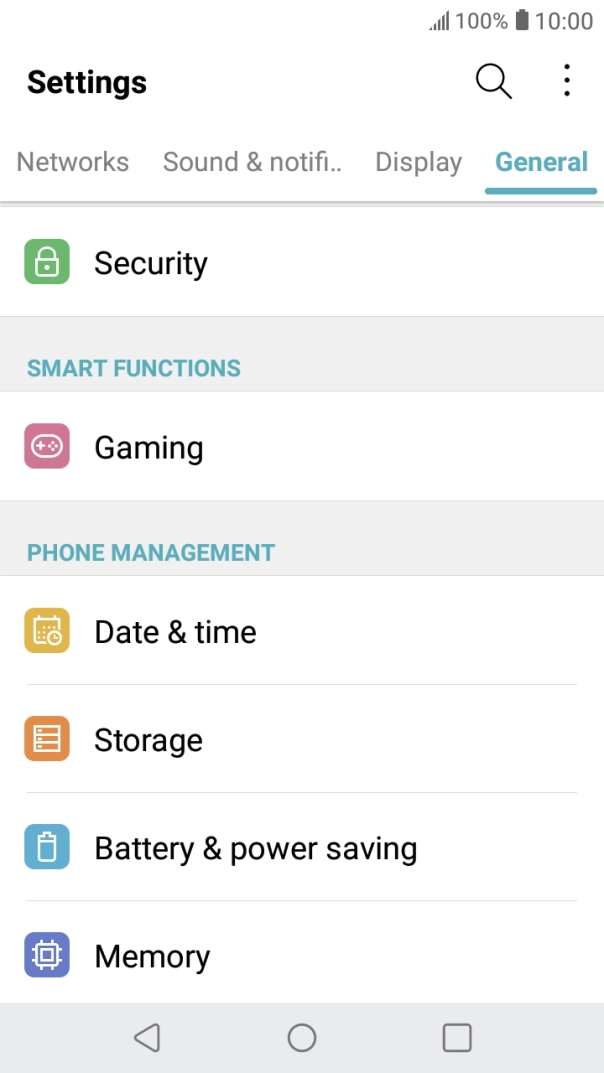Tap the home button
The image size is (604, 1073).
click(302, 1038)
